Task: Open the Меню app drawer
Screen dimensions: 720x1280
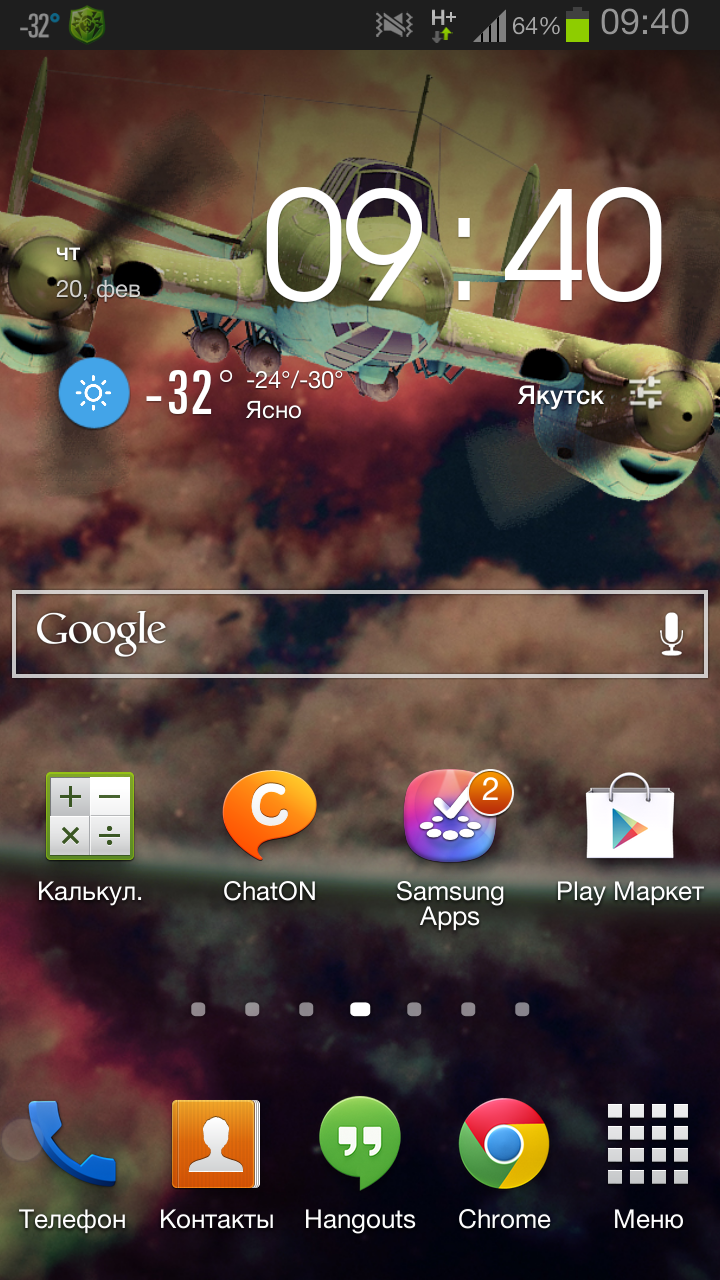Action: [648, 1145]
